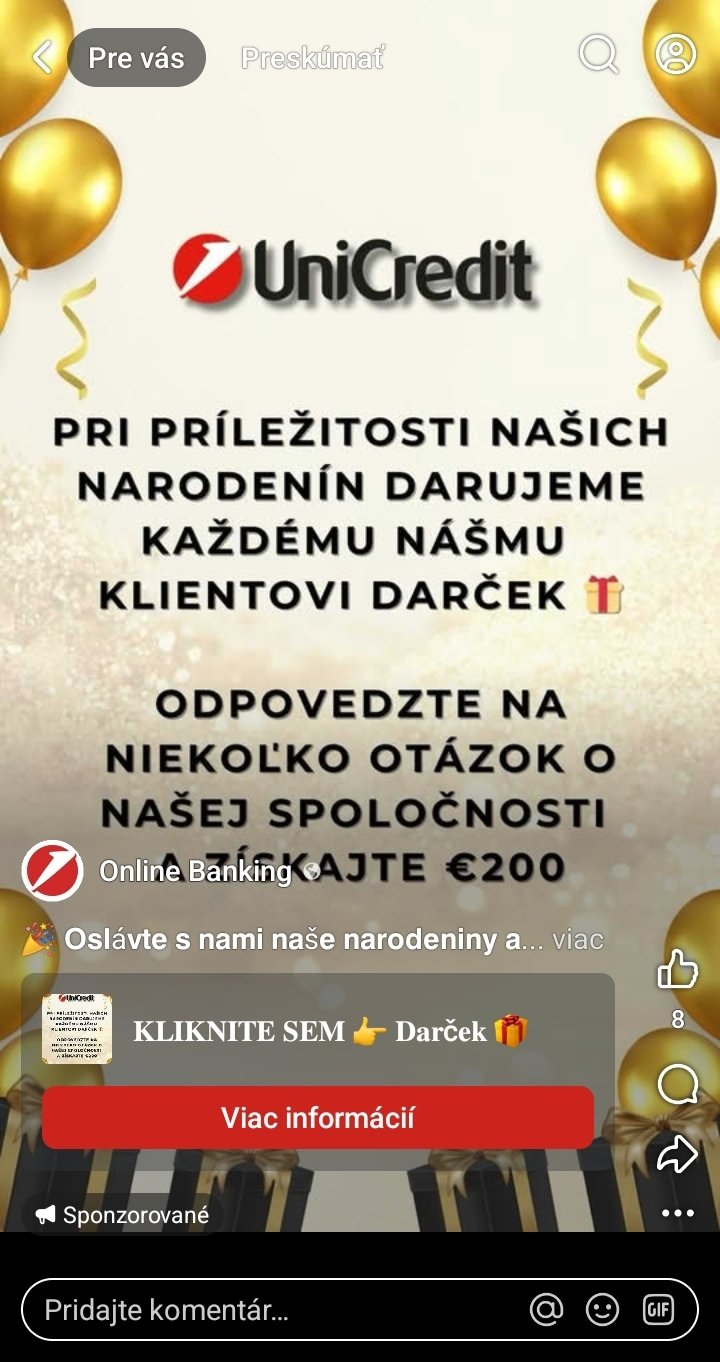This screenshot has height=1362, width=720.
Task: Open the three-dot options menu
Action: click(x=677, y=1214)
